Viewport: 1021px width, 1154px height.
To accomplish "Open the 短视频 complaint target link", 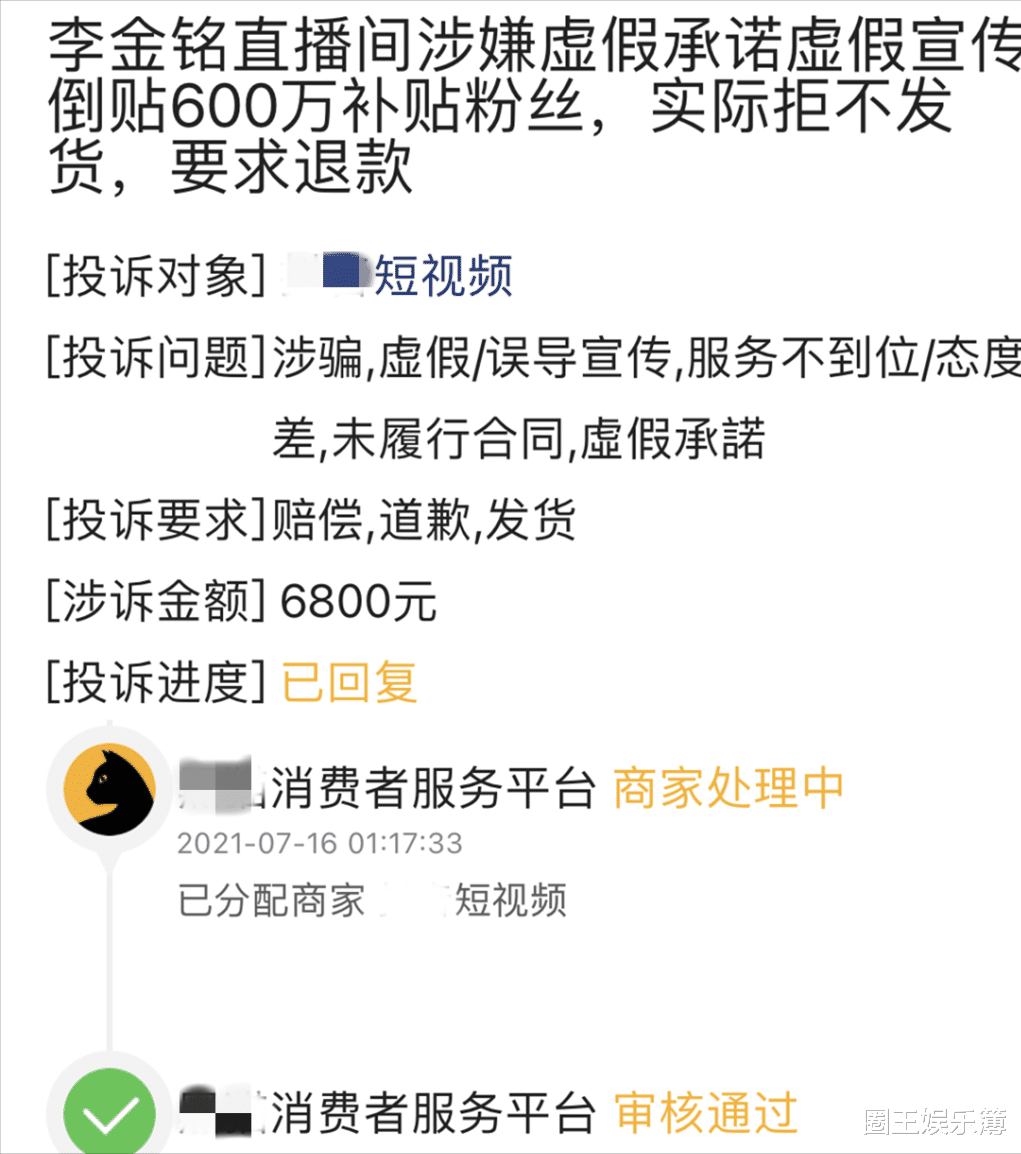I will click(x=441, y=276).
